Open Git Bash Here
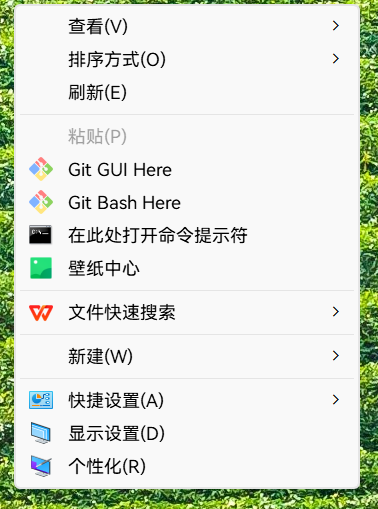The width and height of the screenshot is (378, 509). 187,202
